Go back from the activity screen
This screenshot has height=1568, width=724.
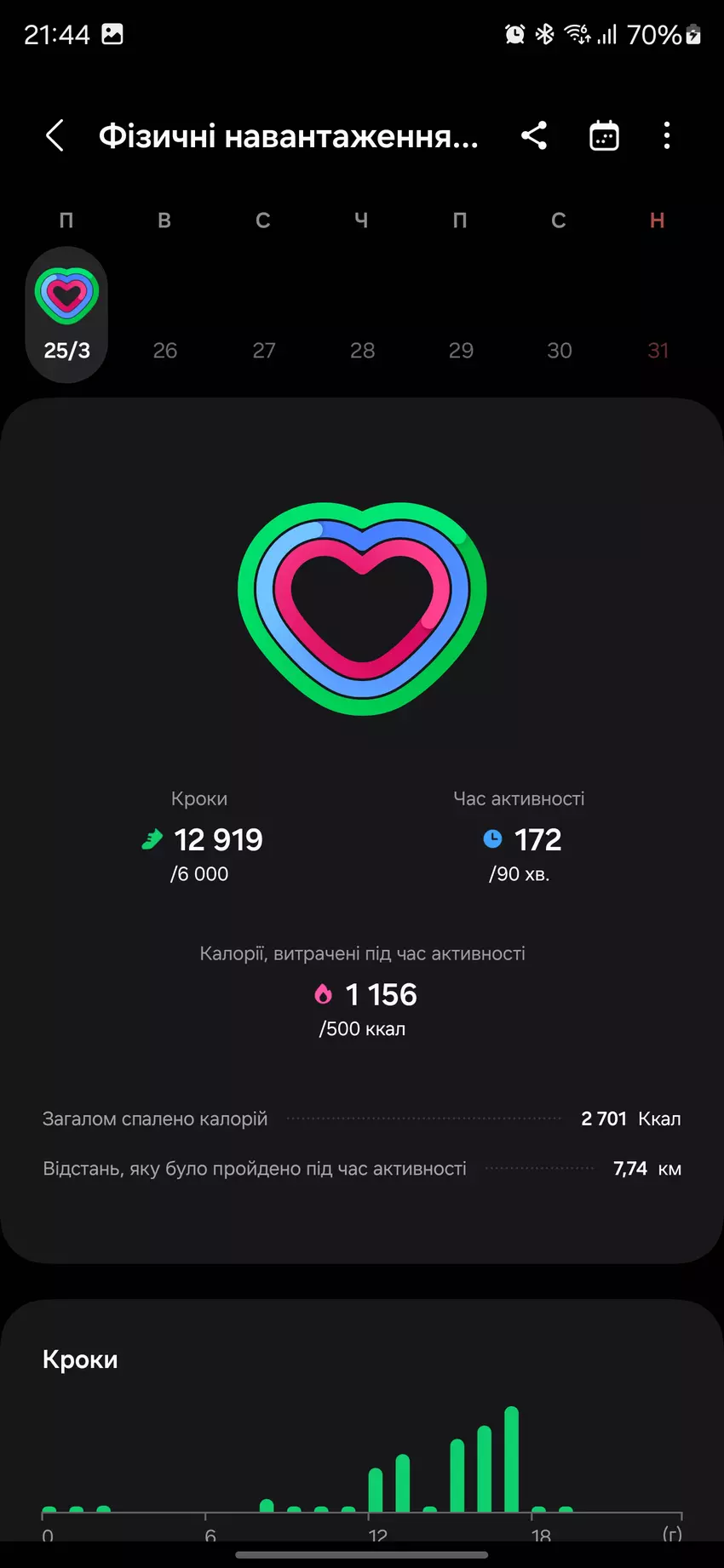tap(55, 135)
